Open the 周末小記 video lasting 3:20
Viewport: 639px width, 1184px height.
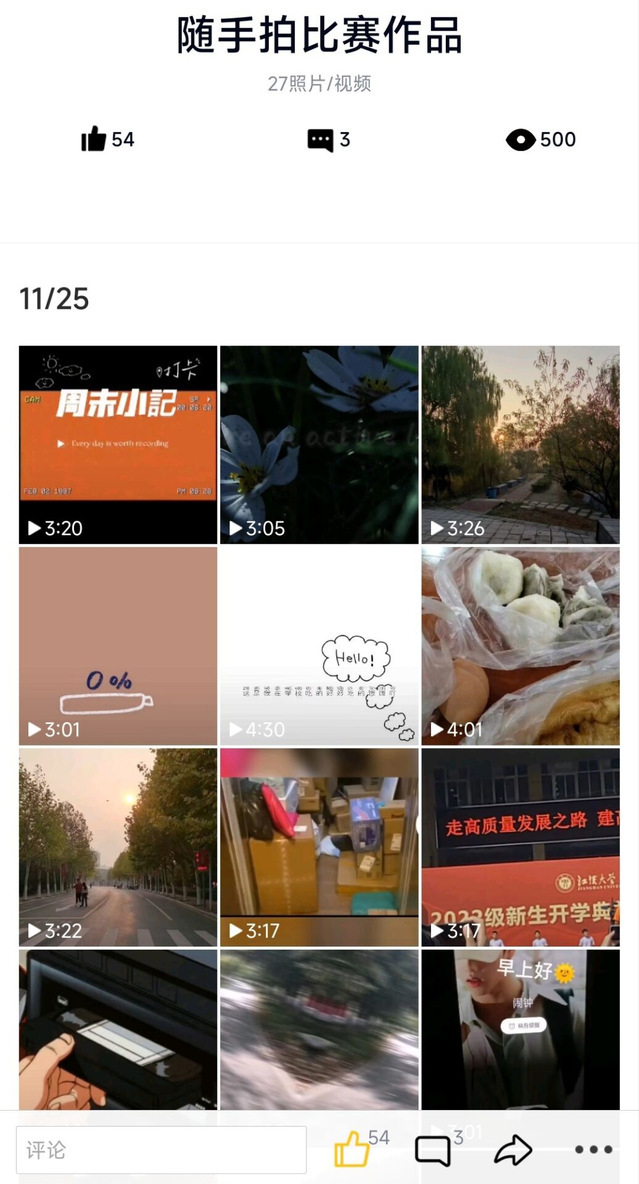point(118,444)
